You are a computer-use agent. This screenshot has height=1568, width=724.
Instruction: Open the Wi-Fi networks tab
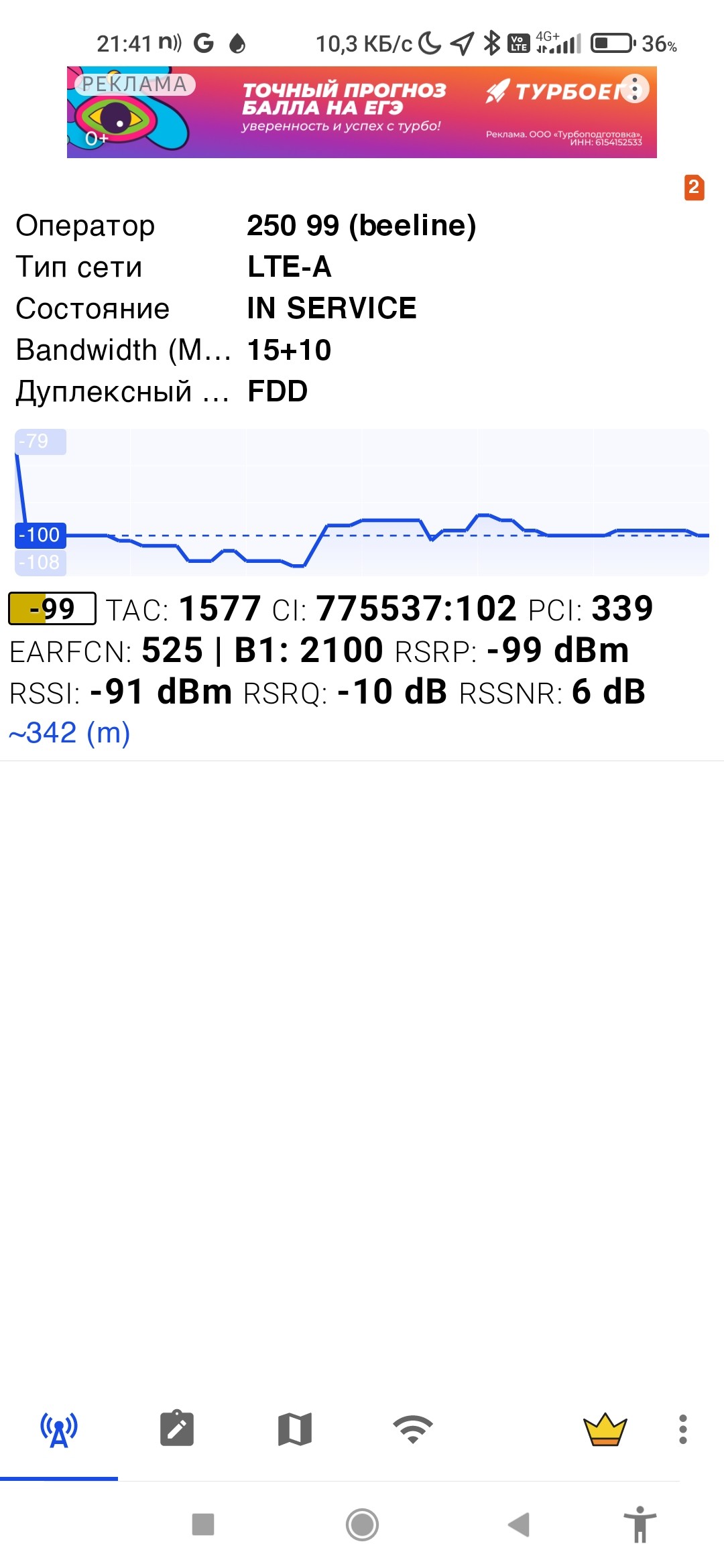pos(413,1430)
